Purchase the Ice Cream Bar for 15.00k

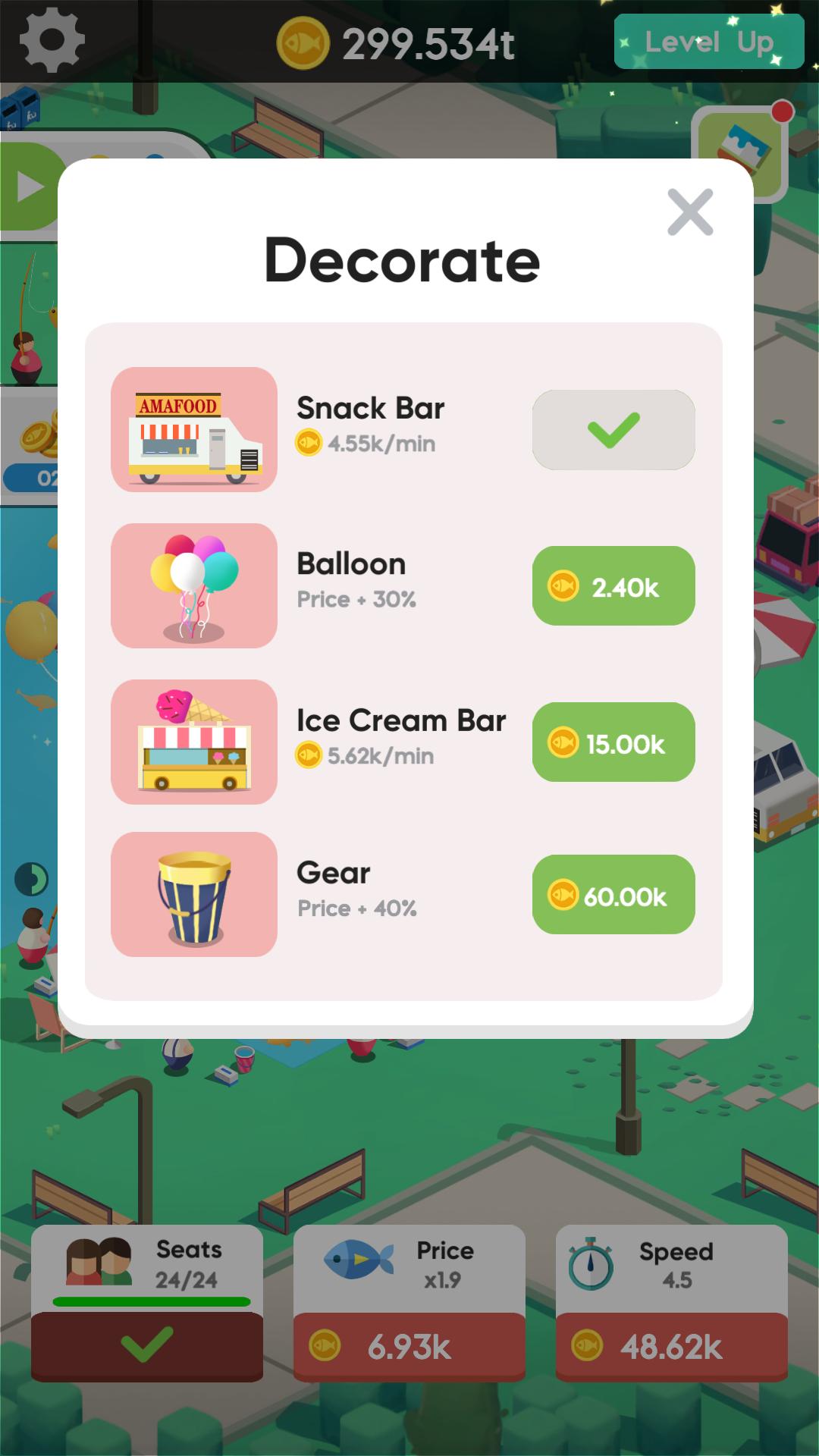point(613,742)
